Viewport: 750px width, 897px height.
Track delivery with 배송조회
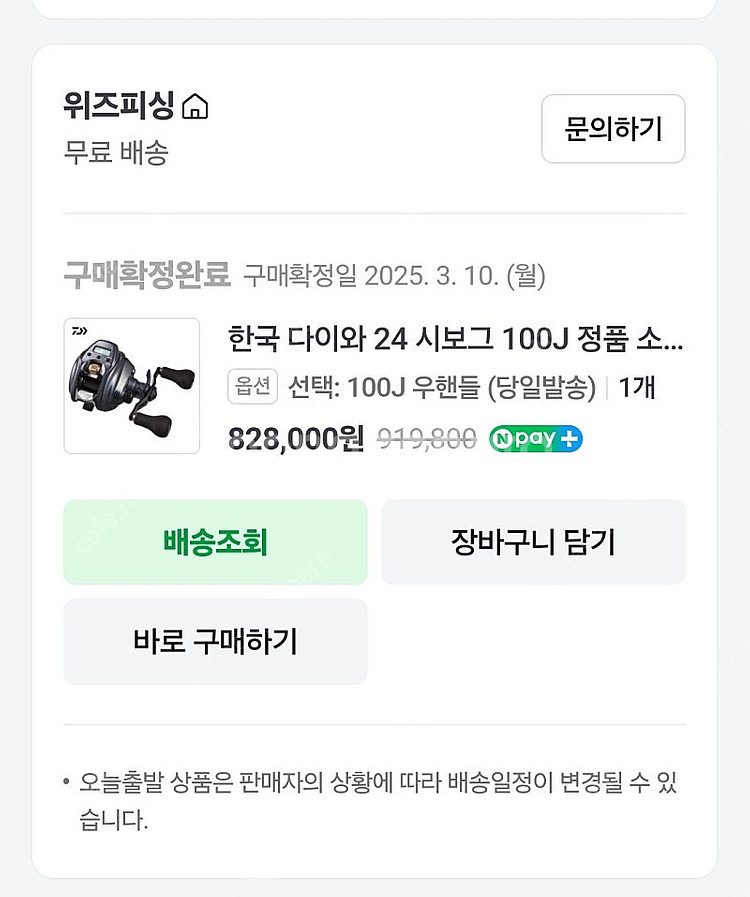(x=215, y=542)
